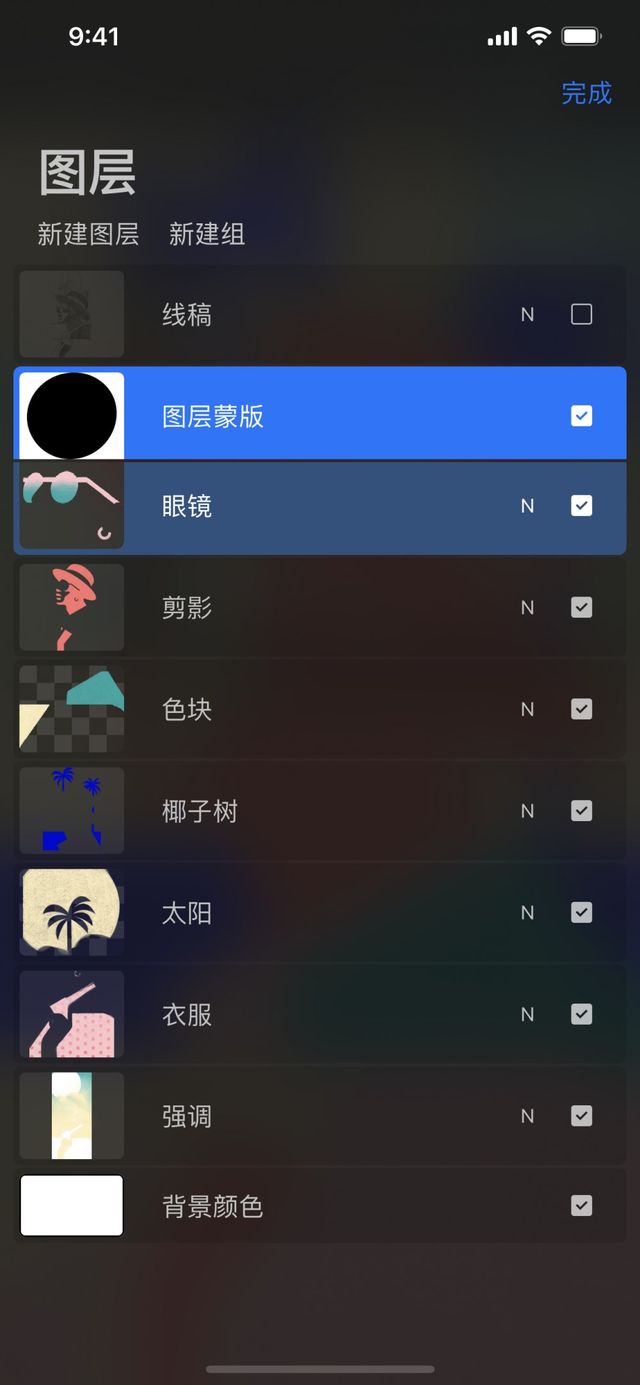Hide the 色块 layer
Viewport: 640px width, 1385px height.
581,709
